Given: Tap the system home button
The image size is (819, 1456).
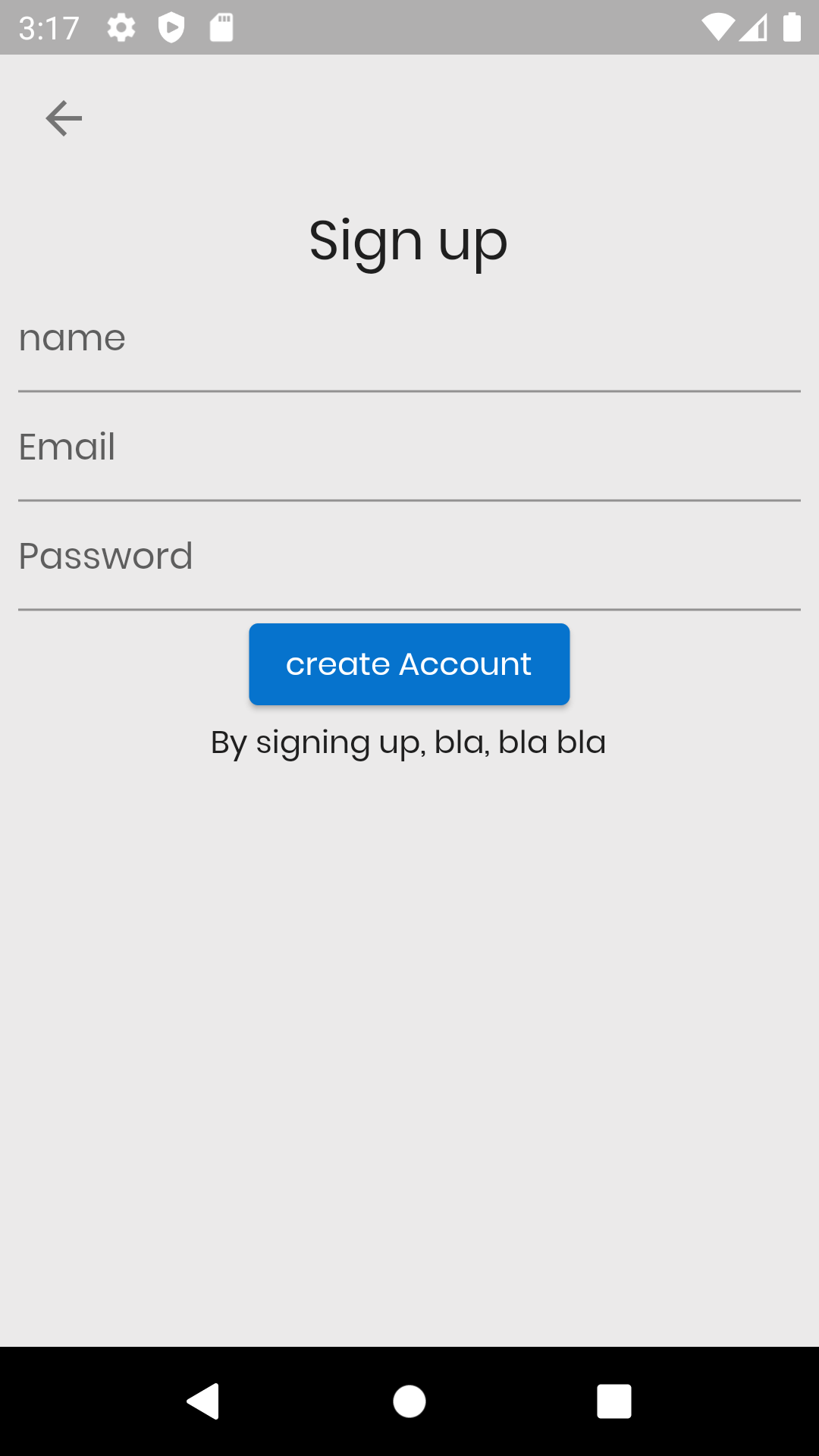Looking at the screenshot, I should [x=409, y=1401].
